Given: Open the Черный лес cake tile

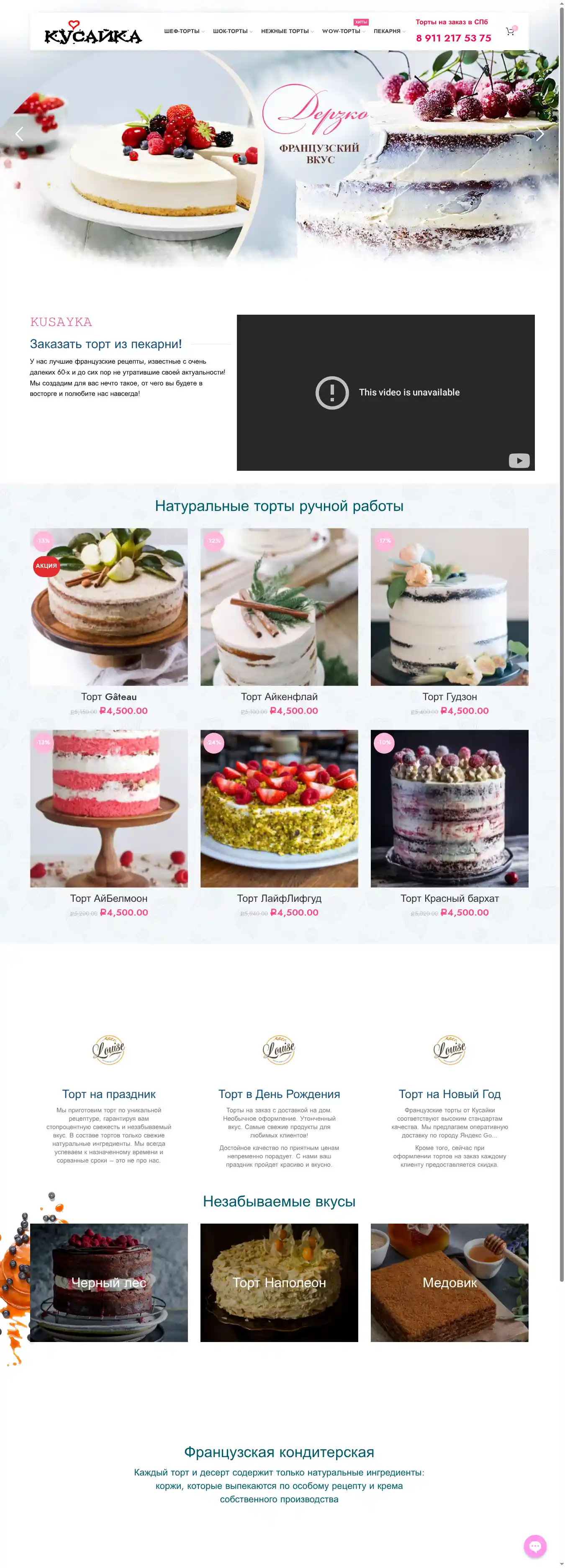Looking at the screenshot, I should pyautogui.click(x=109, y=1283).
